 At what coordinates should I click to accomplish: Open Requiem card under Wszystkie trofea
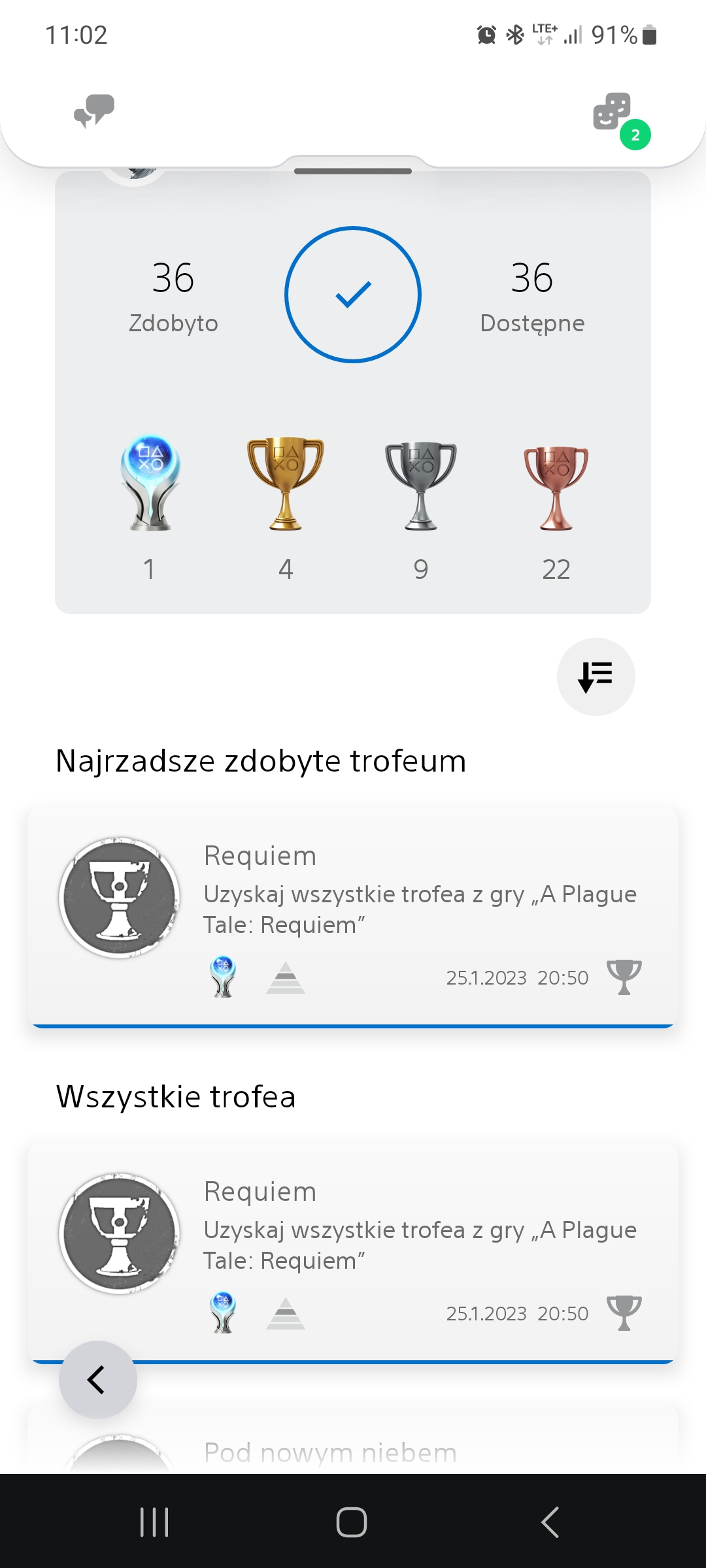pyautogui.click(x=353, y=1252)
